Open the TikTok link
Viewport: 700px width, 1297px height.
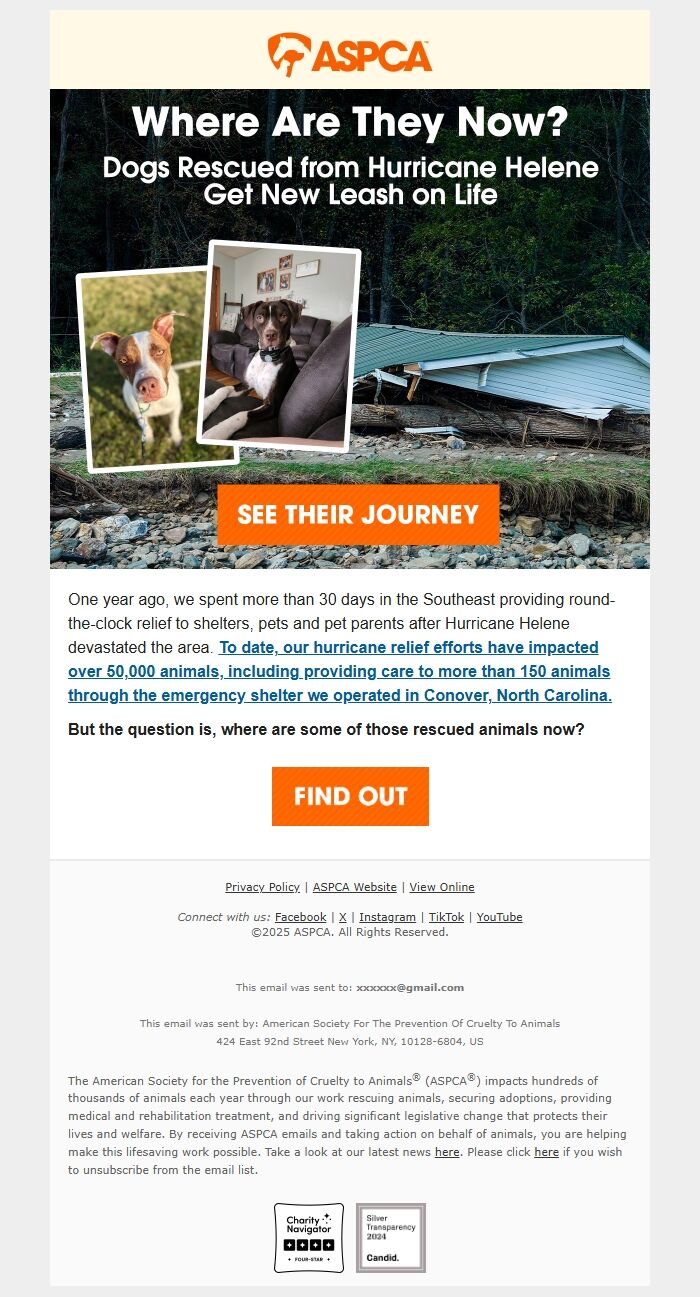click(446, 917)
